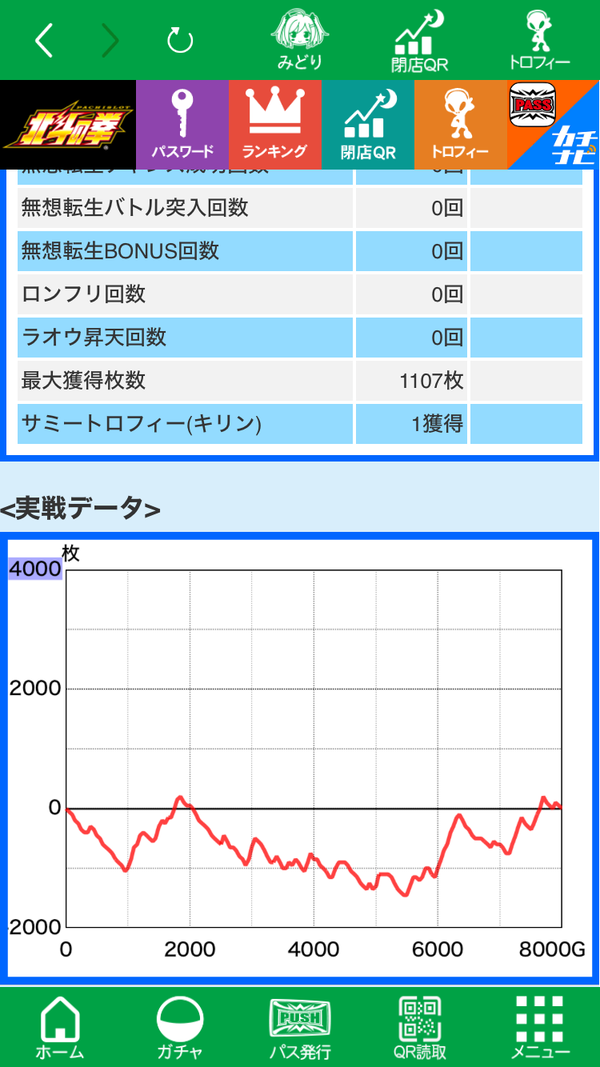600x1067 pixels.
Task: Open the orange トロフィー tab
Action: pos(461,125)
